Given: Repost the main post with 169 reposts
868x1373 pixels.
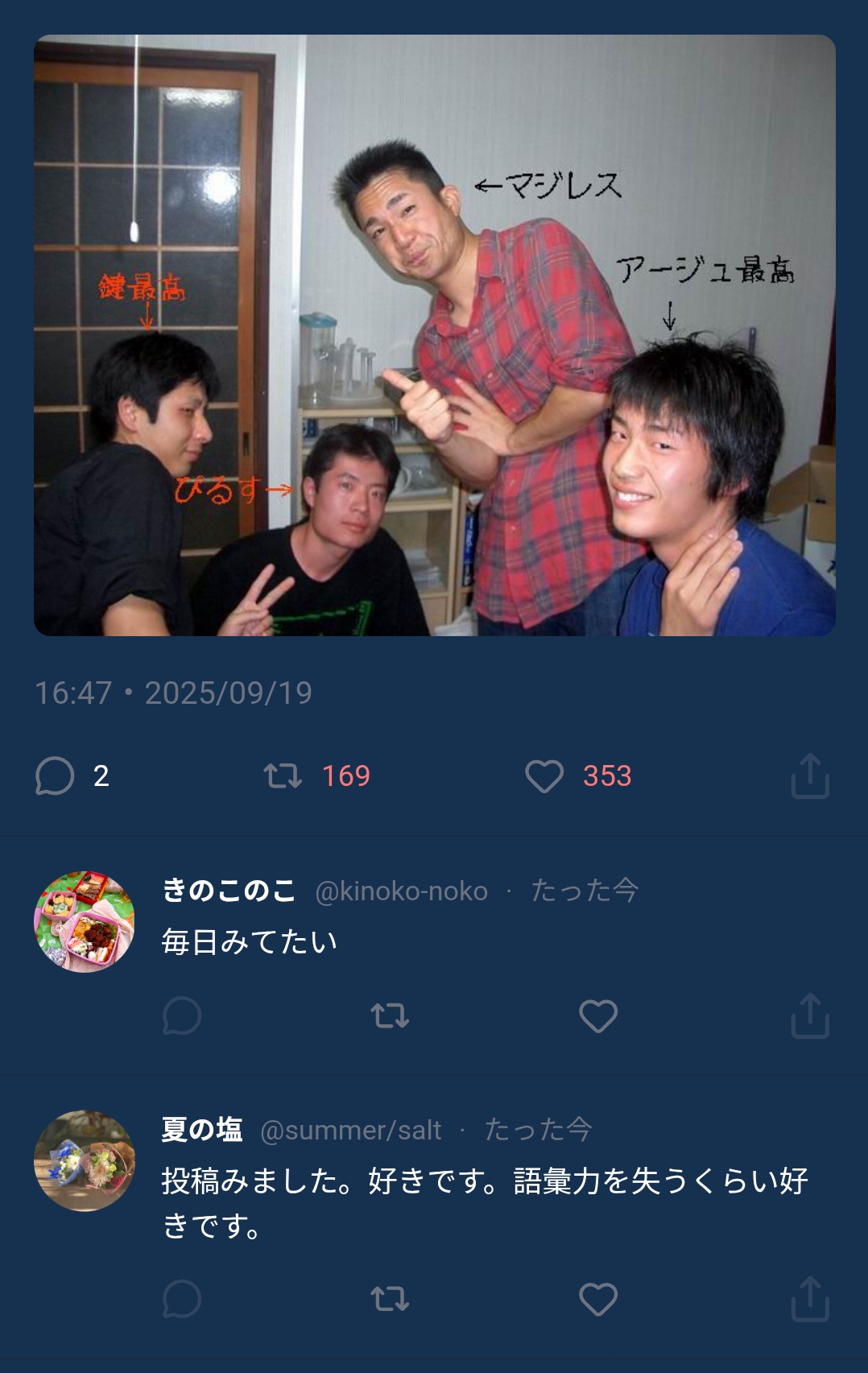Looking at the screenshot, I should pyautogui.click(x=283, y=776).
